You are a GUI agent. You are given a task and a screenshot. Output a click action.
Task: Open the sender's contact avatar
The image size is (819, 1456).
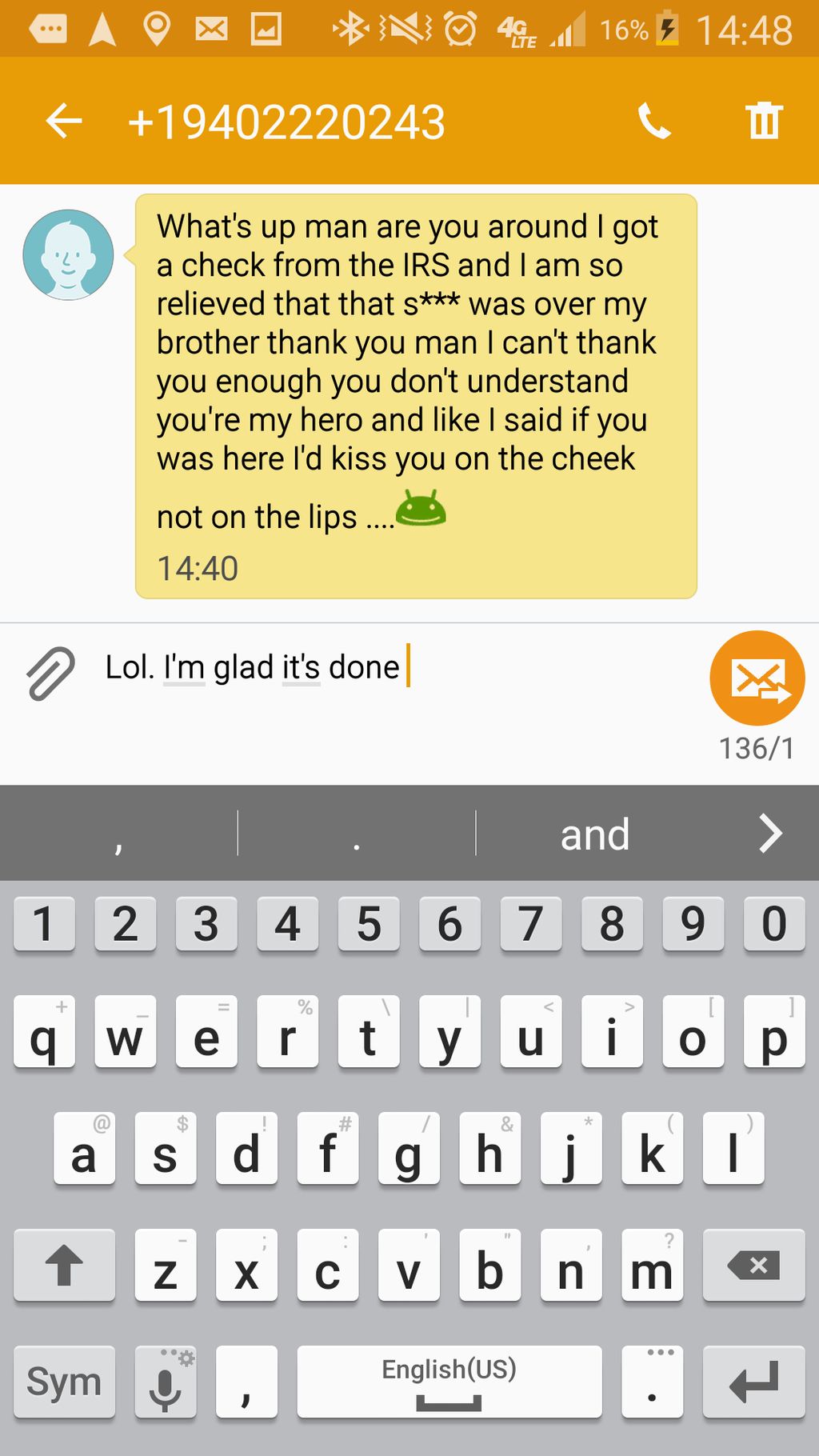(x=68, y=255)
